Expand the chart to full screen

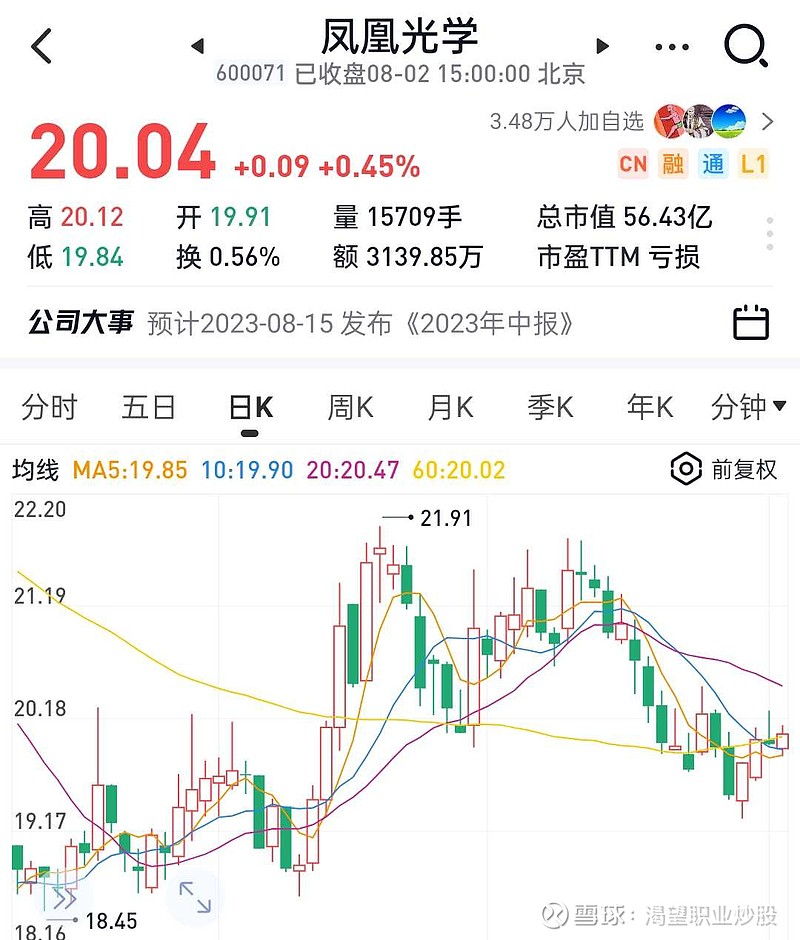tap(195, 896)
